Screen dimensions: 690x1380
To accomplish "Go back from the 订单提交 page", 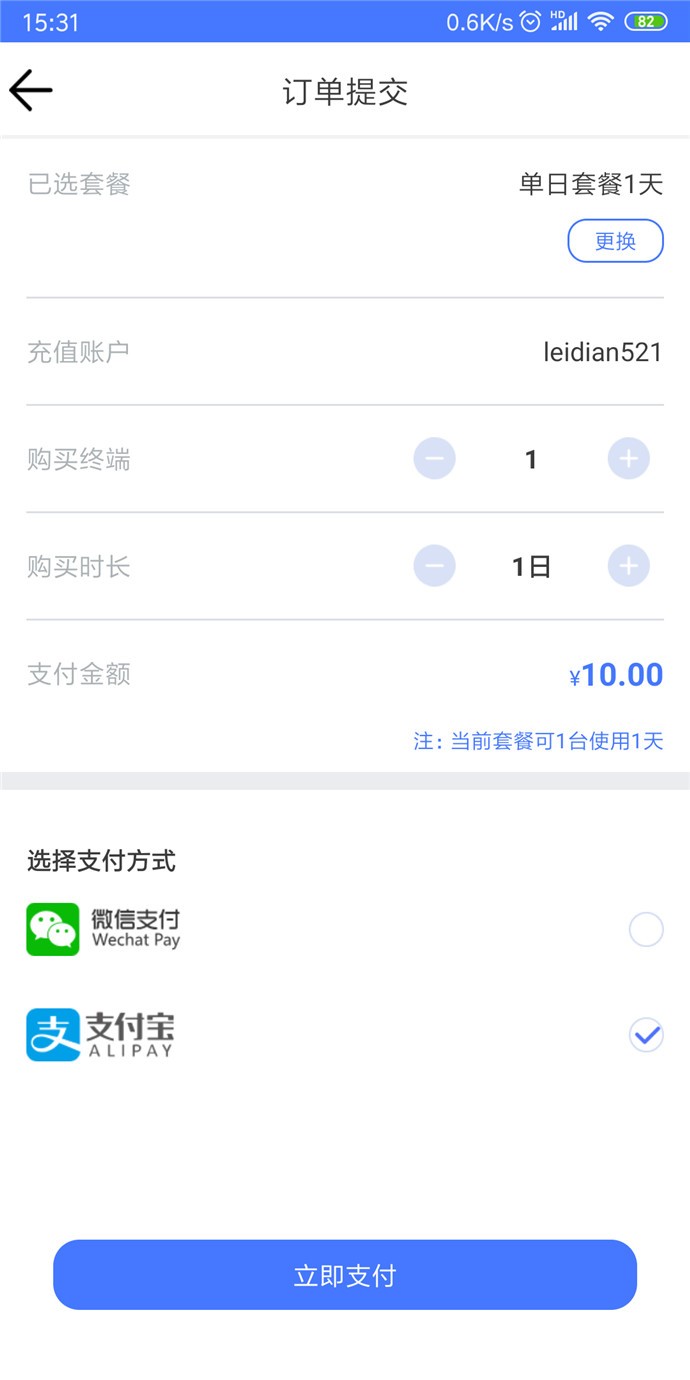I will 31,91.
